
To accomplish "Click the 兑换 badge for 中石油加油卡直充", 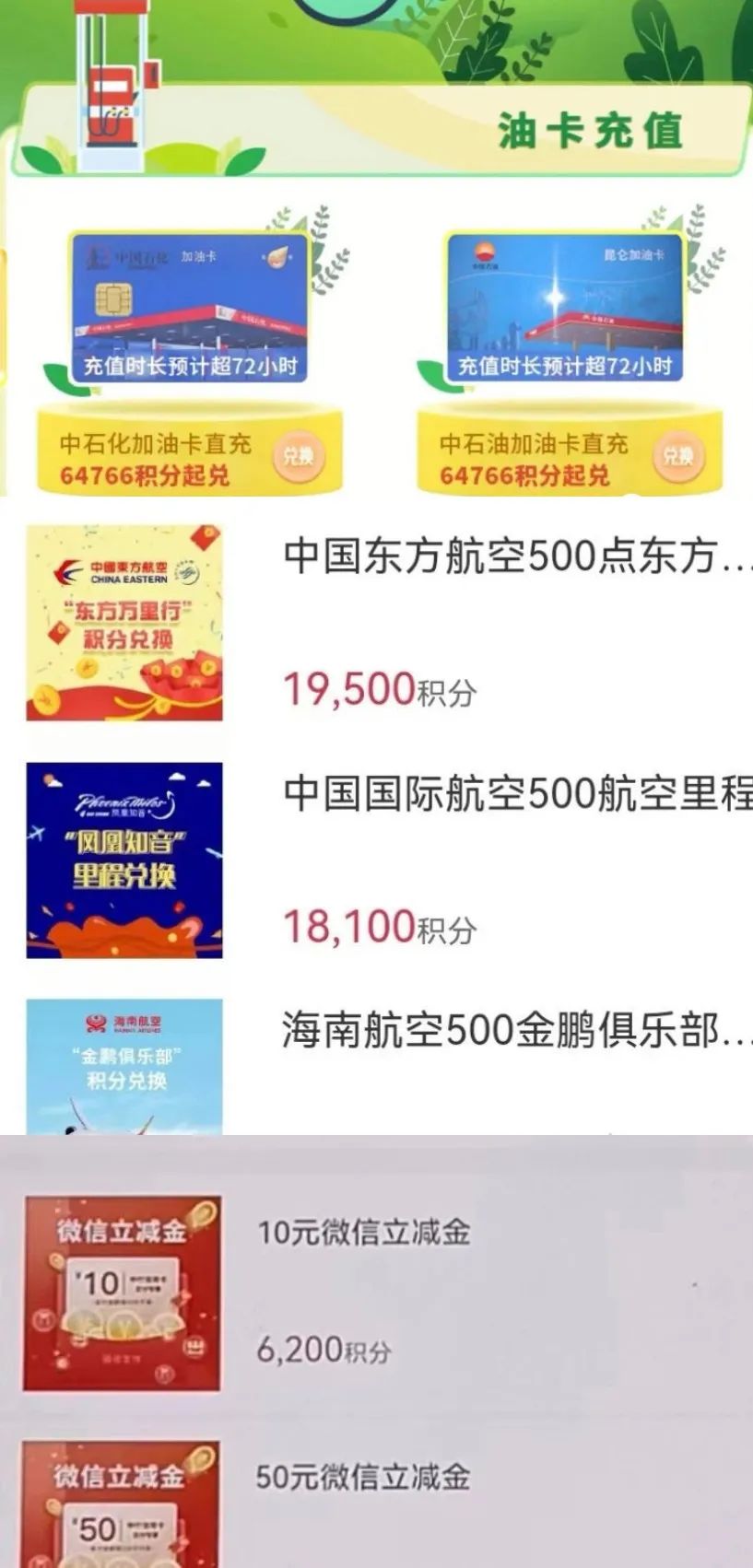I will (x=678, y=456).
